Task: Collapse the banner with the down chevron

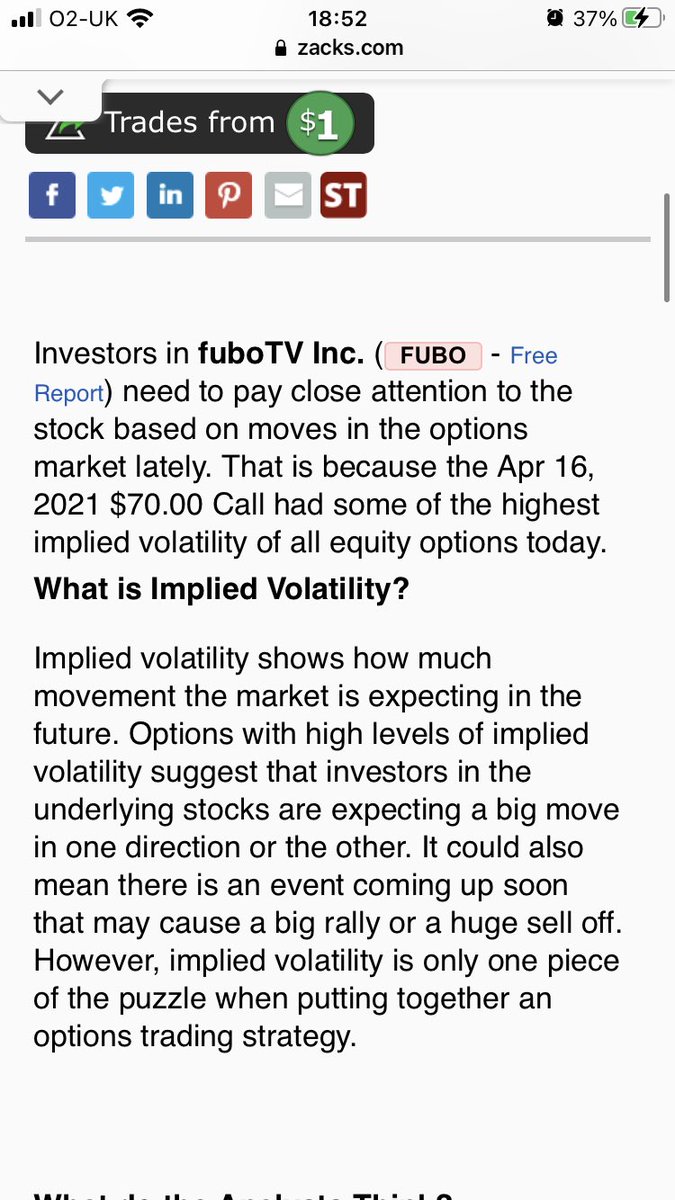Action: (x=50, y=97)
